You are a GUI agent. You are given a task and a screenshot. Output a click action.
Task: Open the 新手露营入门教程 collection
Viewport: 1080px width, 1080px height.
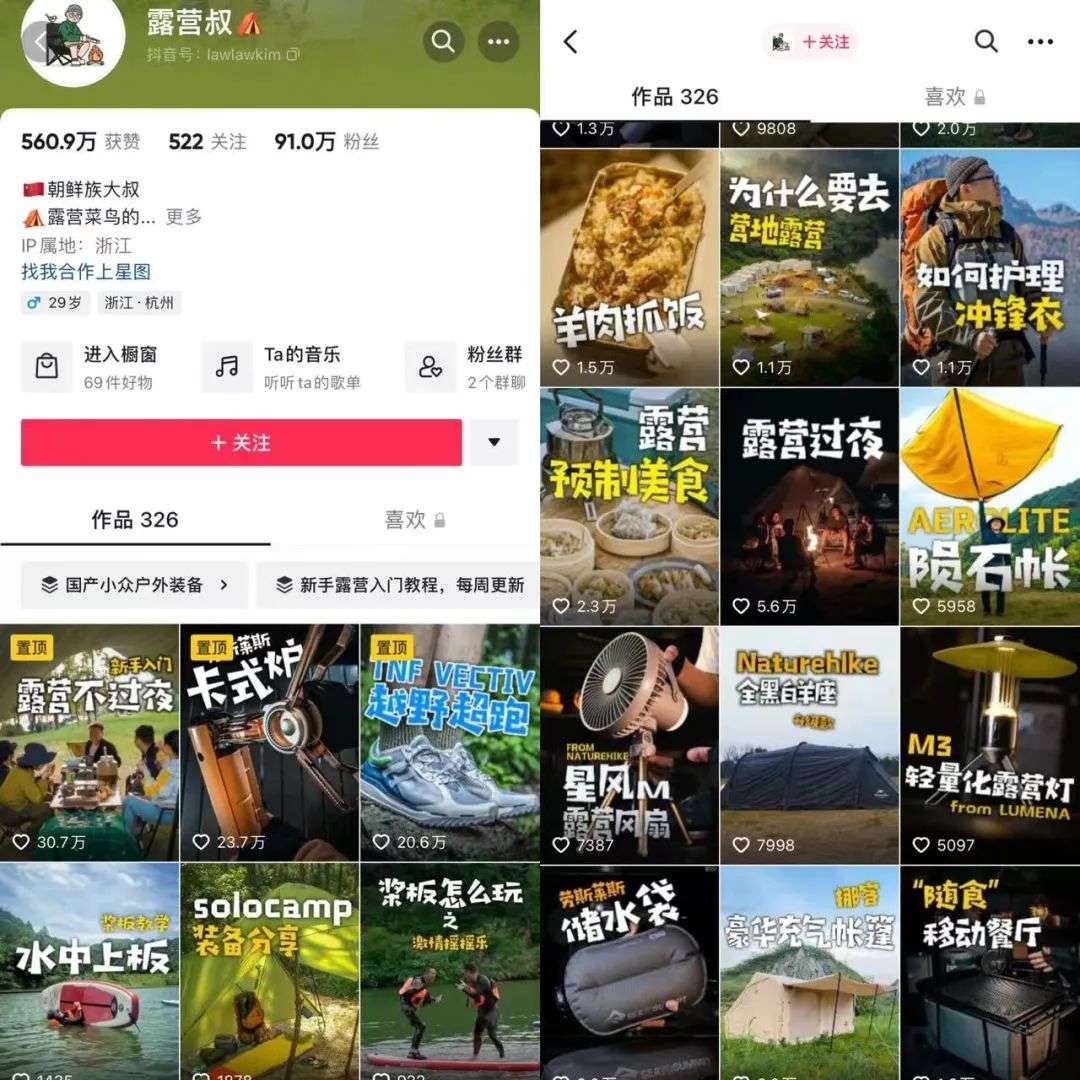click(400, 585)
